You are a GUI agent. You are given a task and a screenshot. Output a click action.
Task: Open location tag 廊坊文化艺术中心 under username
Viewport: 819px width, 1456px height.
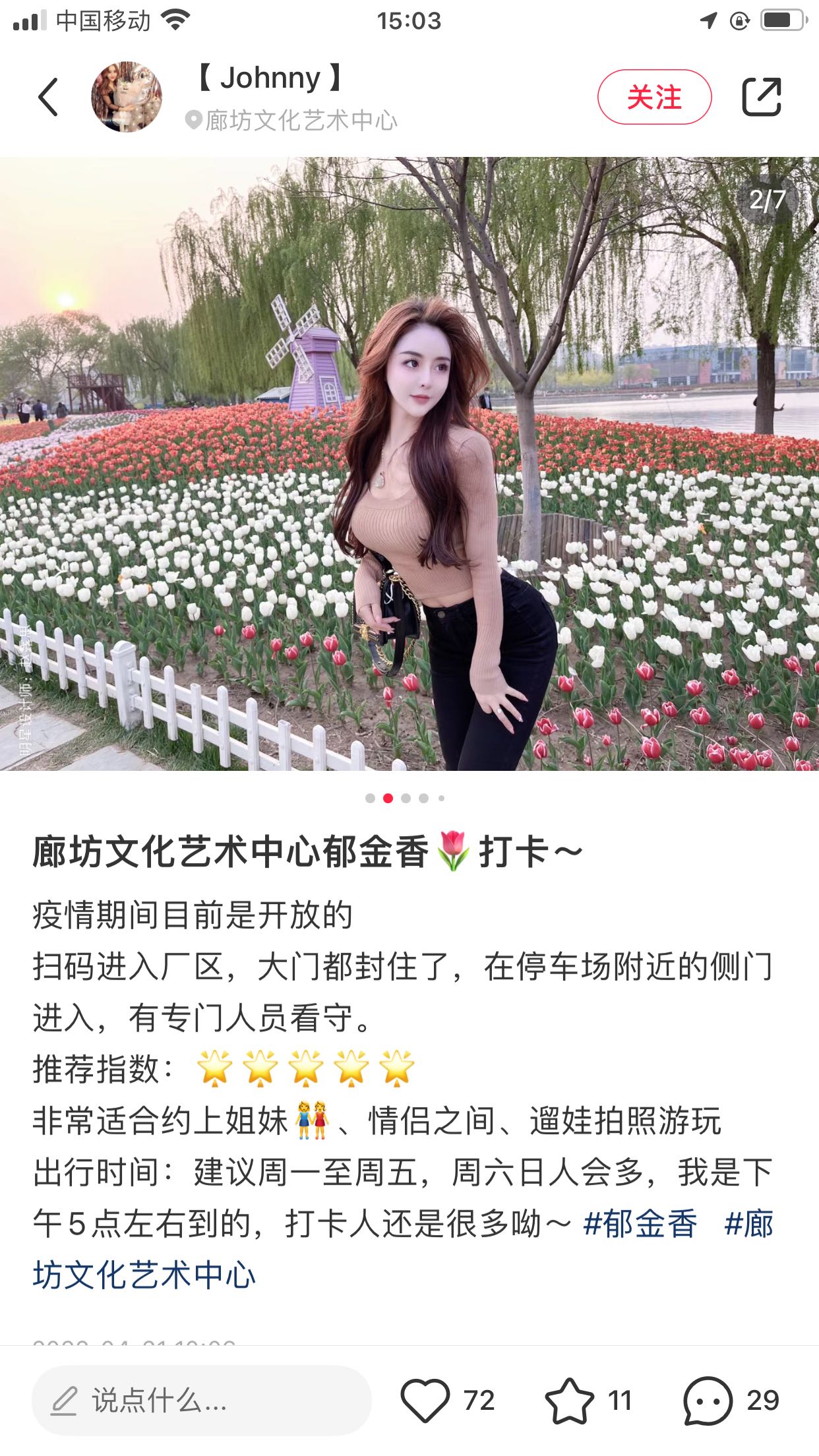point(293,121)
